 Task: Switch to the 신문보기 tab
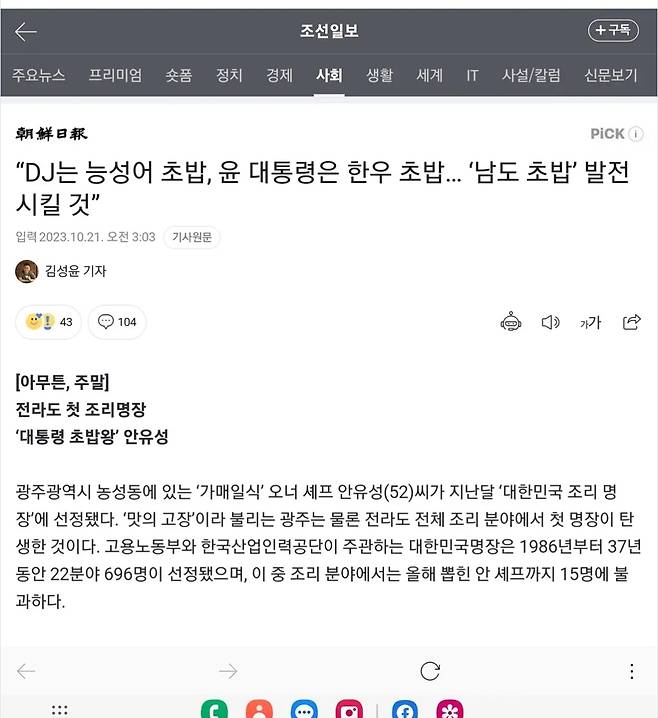[x=610, y=76]
